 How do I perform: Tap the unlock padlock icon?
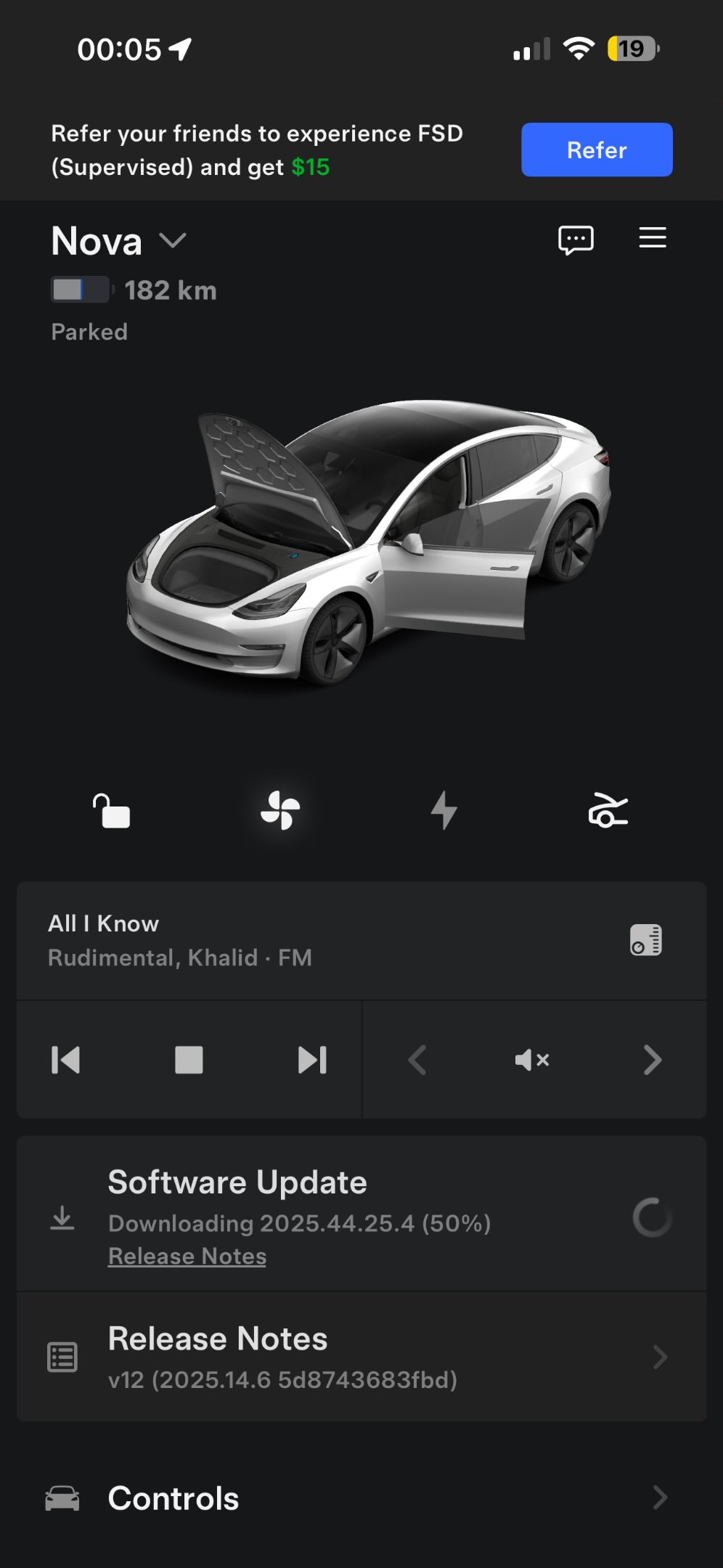click(111, 811)
